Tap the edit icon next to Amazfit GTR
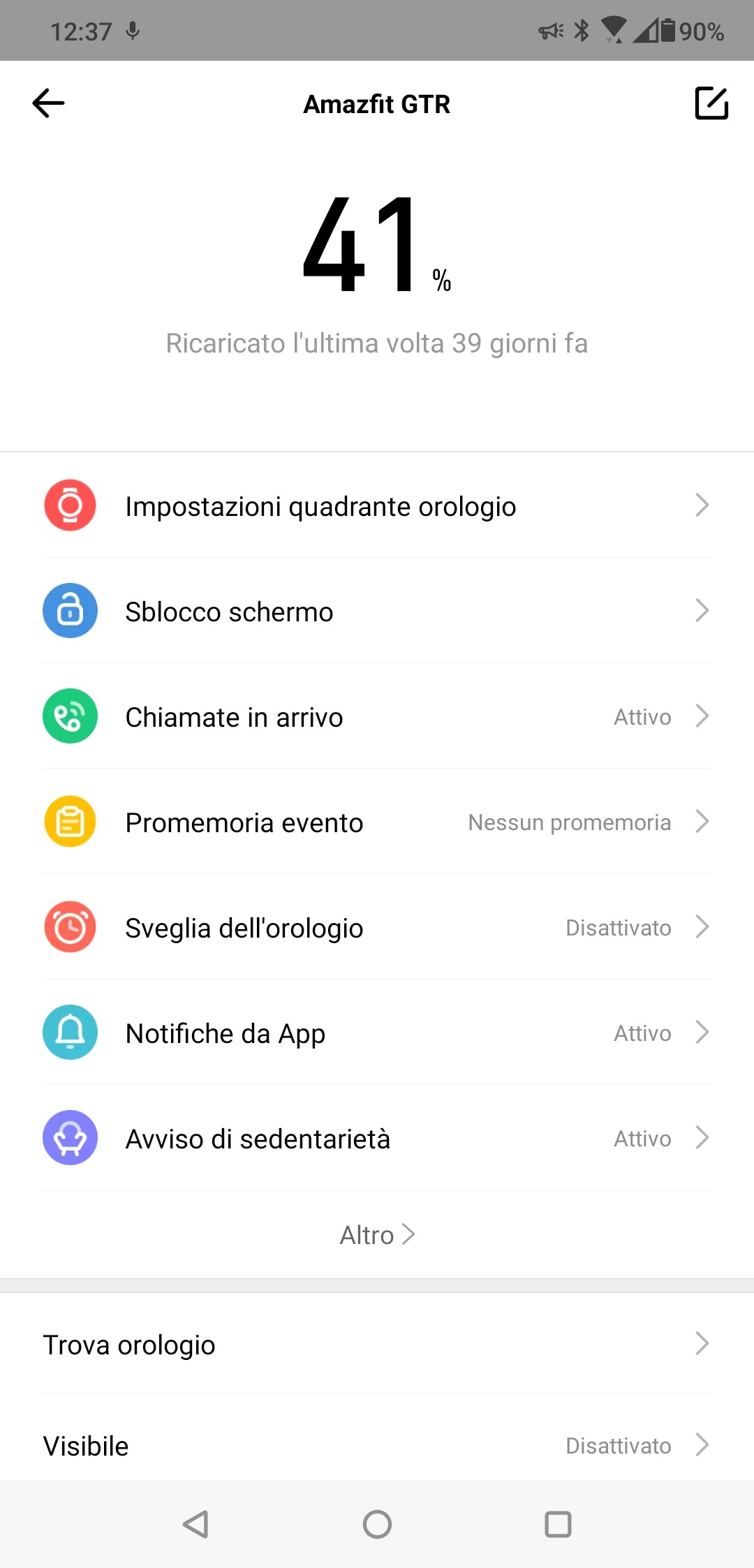 pyautogui.click(x=711, y=103)
